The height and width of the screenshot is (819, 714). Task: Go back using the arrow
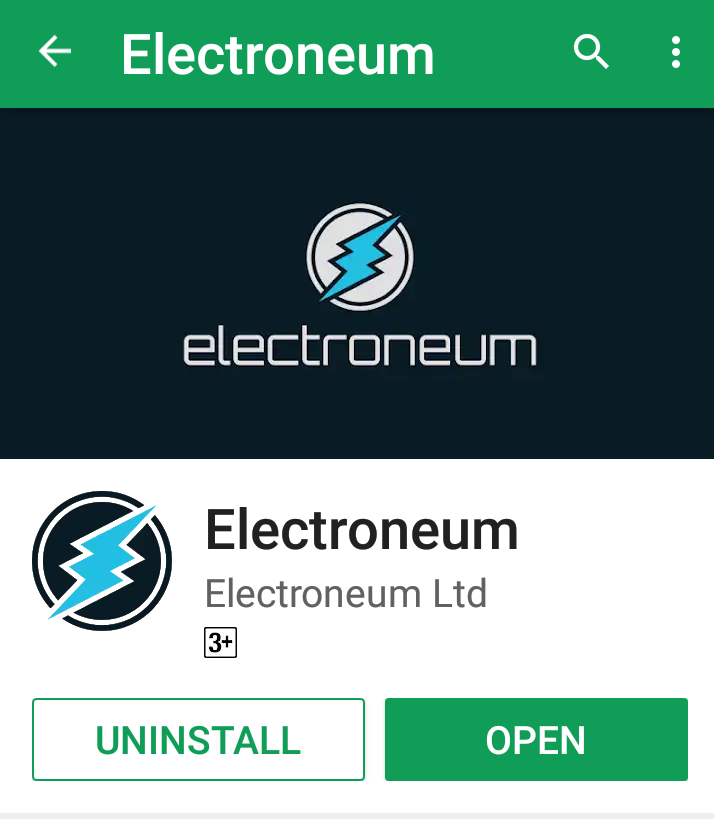click(55, 51)
